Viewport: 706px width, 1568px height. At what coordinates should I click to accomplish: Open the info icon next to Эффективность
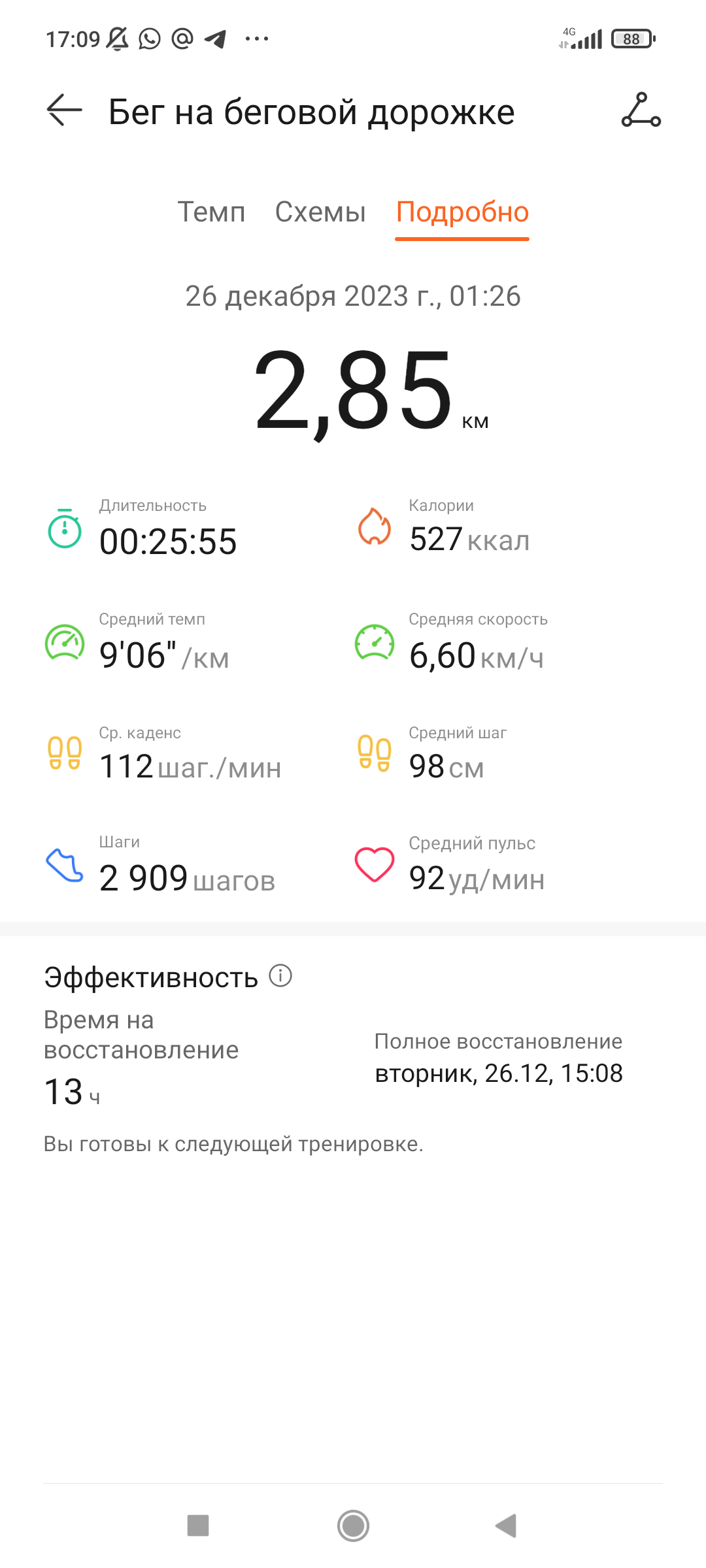point(280,975)
